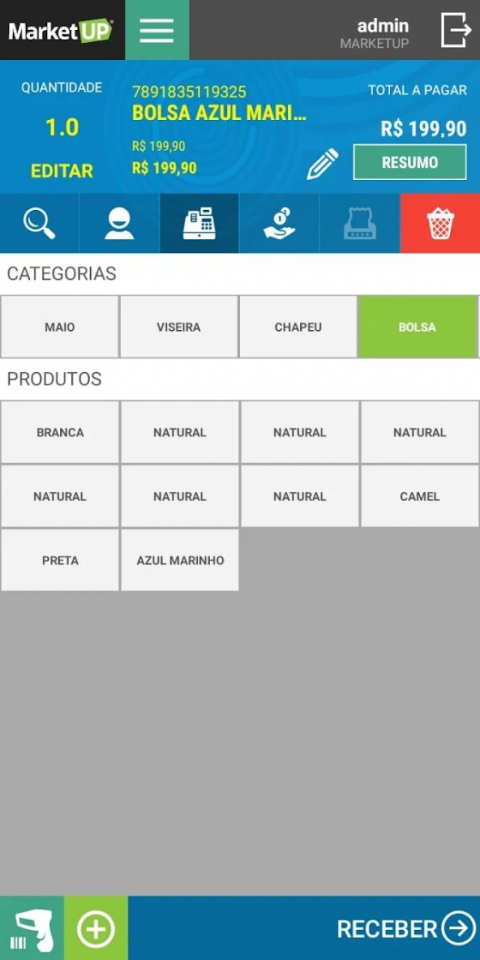Add the PRETA product
Screen dimensions: 480x960
click(x=60, y=560)
